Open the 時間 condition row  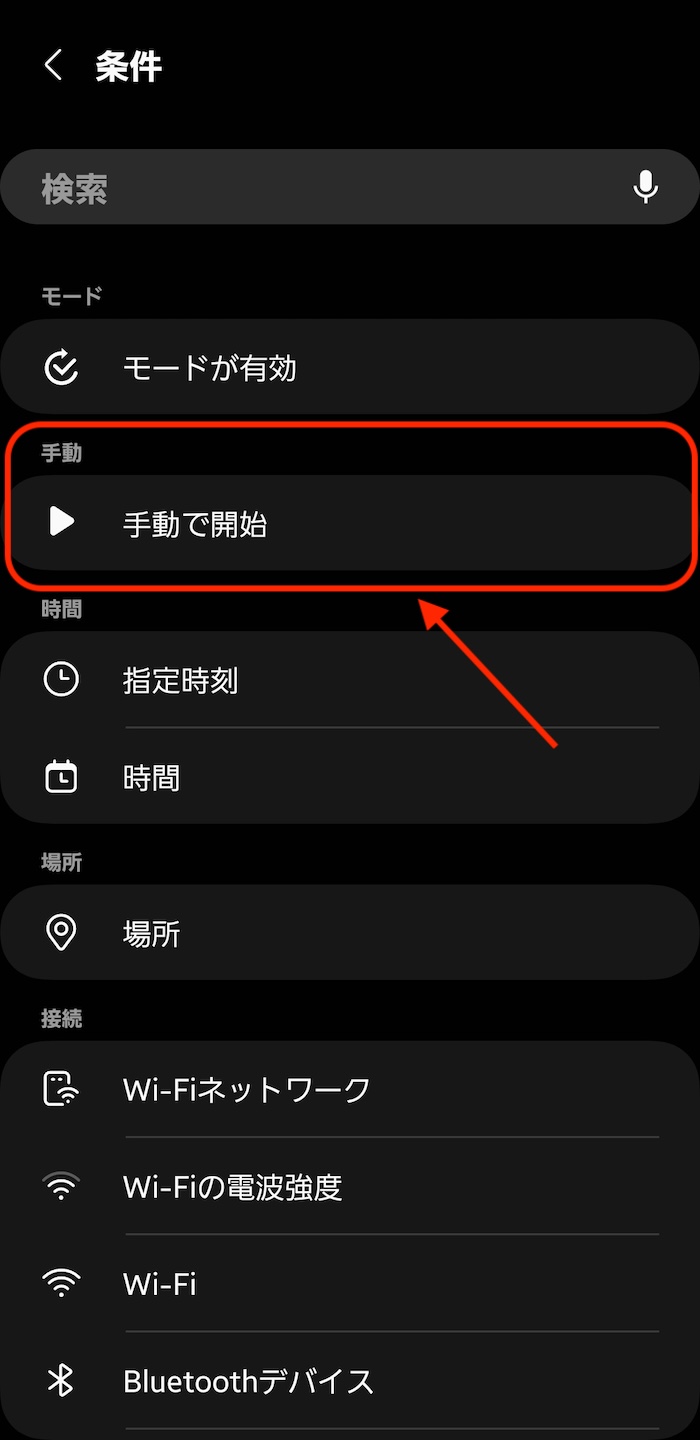click(x=350, y=777)
